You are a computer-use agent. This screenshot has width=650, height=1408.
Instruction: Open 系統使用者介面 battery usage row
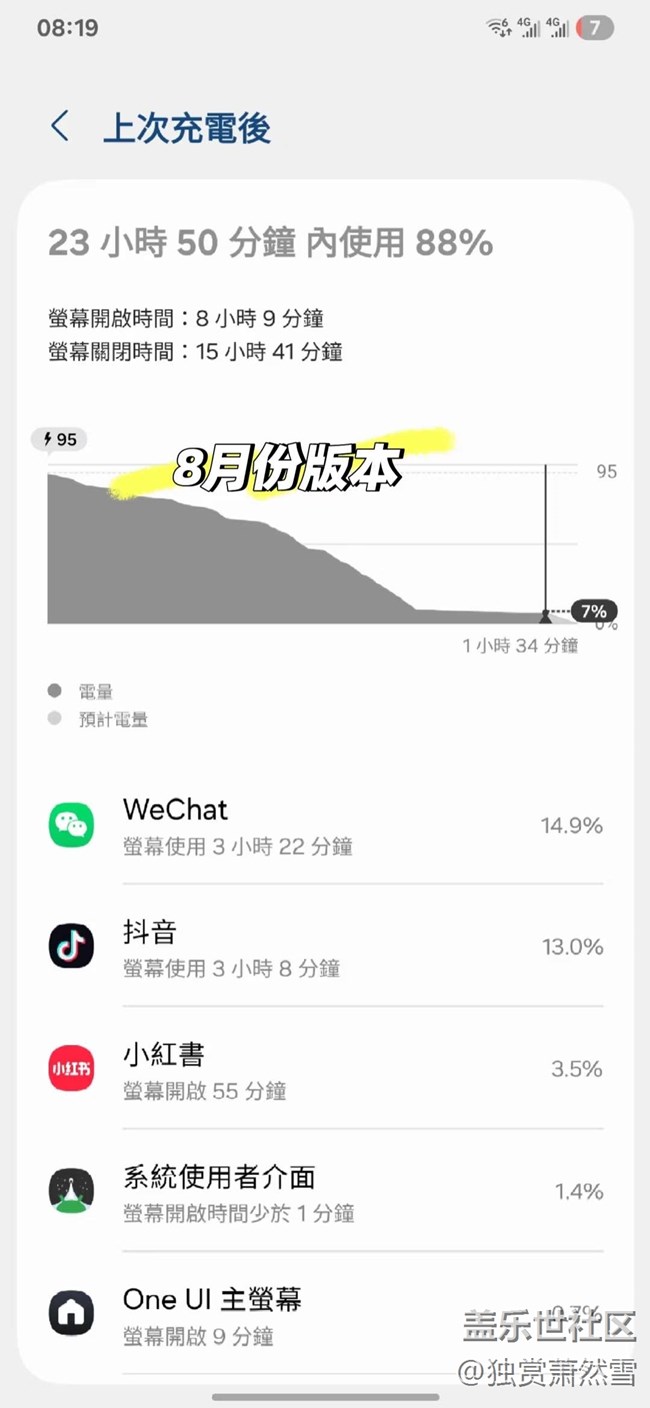tap(326, 1191)
